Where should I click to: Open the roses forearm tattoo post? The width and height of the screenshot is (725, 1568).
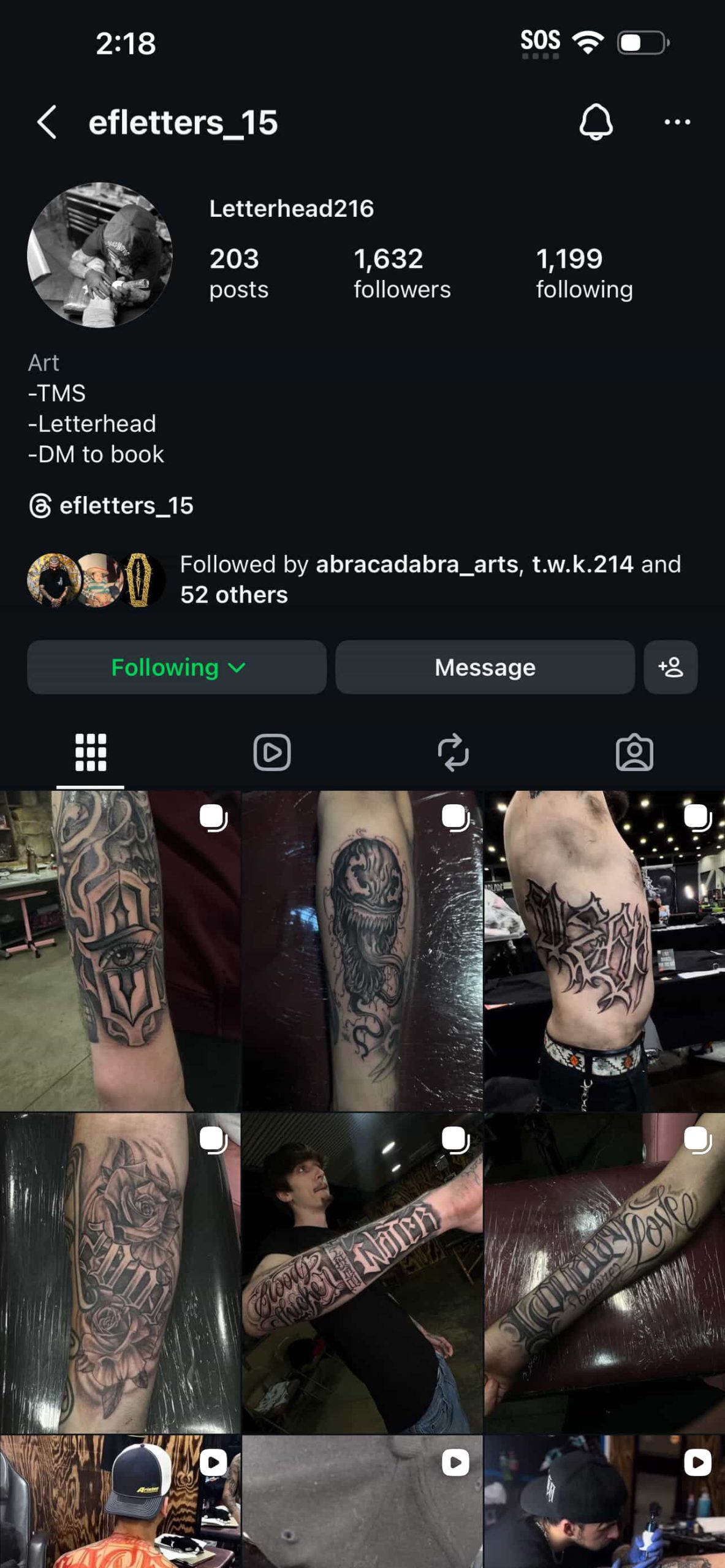[120, 1273]
